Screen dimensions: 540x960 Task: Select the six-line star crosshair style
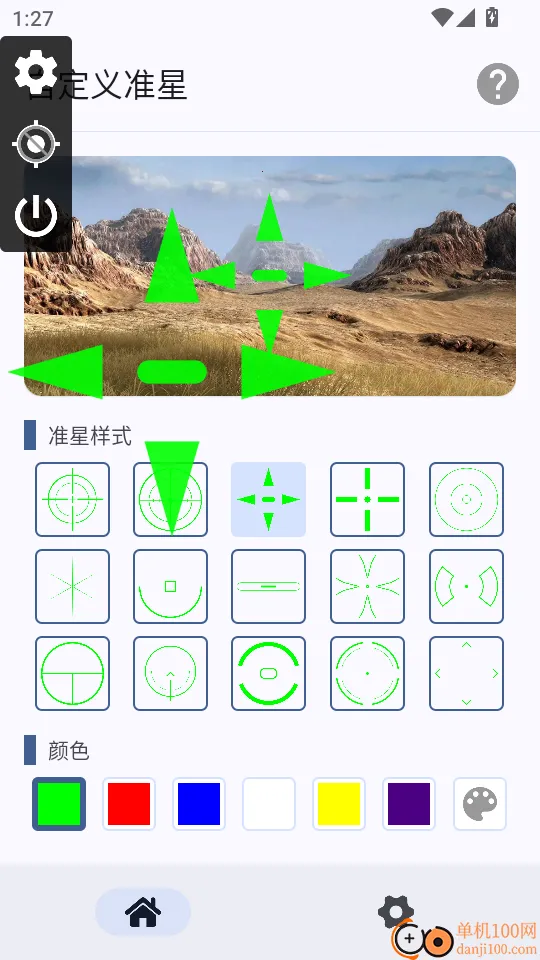[x=72, y=587]
